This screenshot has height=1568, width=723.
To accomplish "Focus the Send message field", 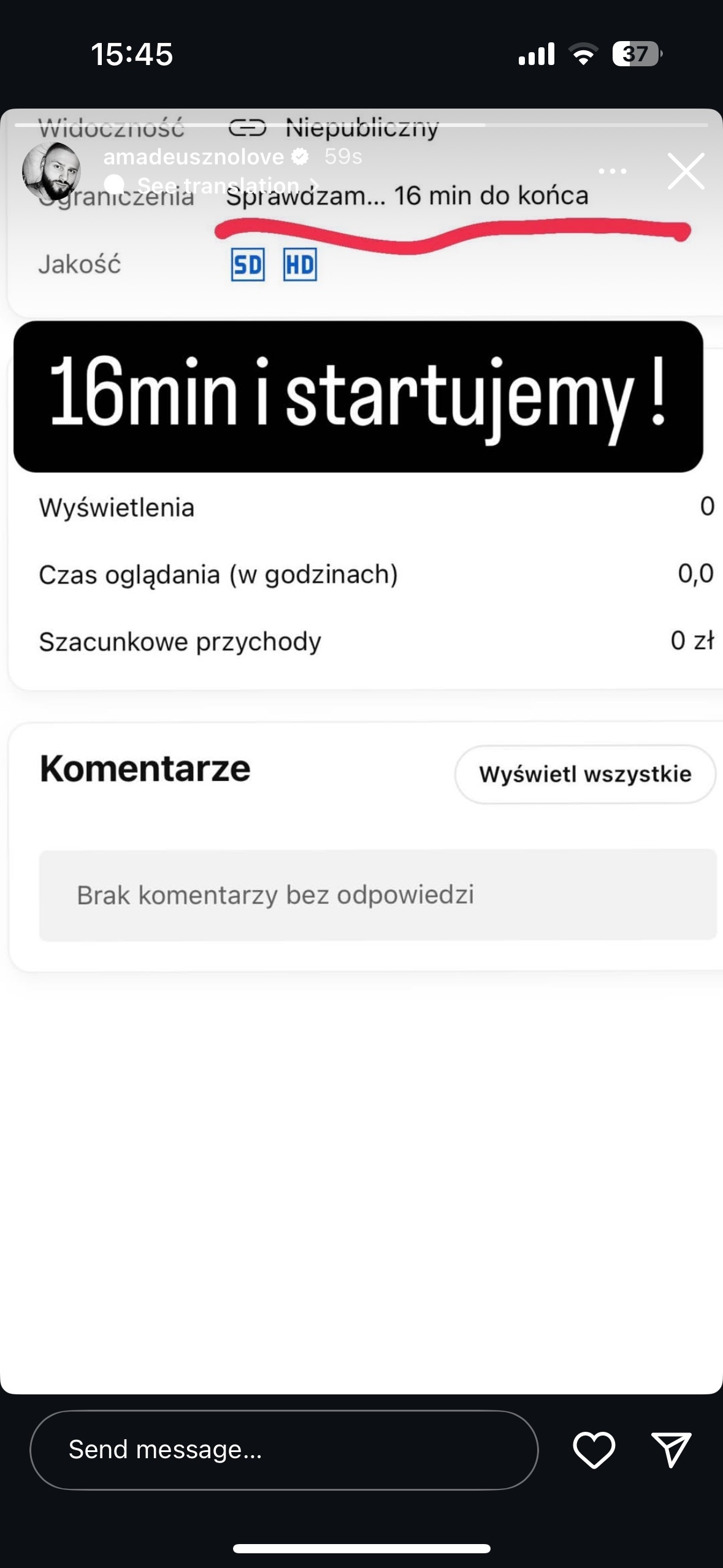I will pos(284,1450).
